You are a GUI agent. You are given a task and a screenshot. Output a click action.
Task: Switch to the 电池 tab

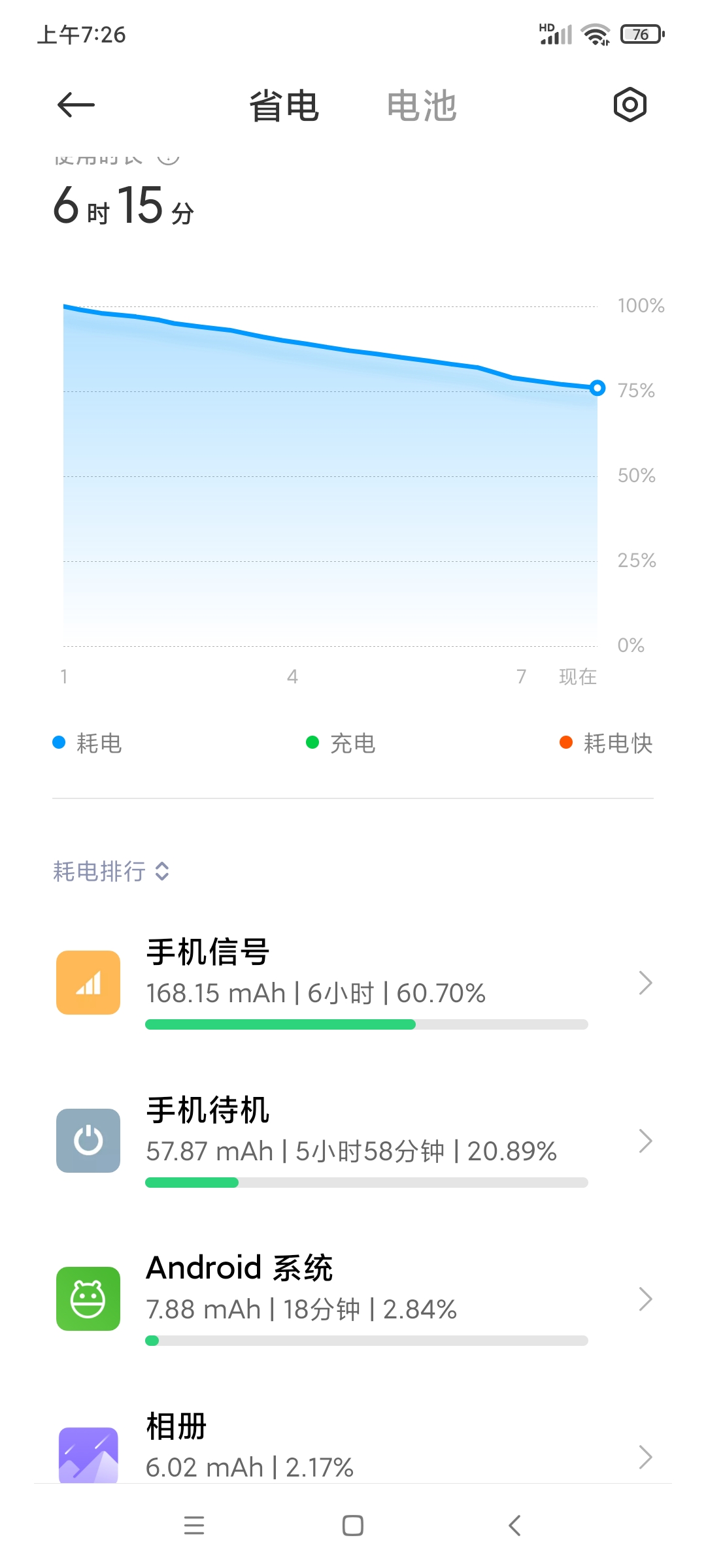[422, 106]
